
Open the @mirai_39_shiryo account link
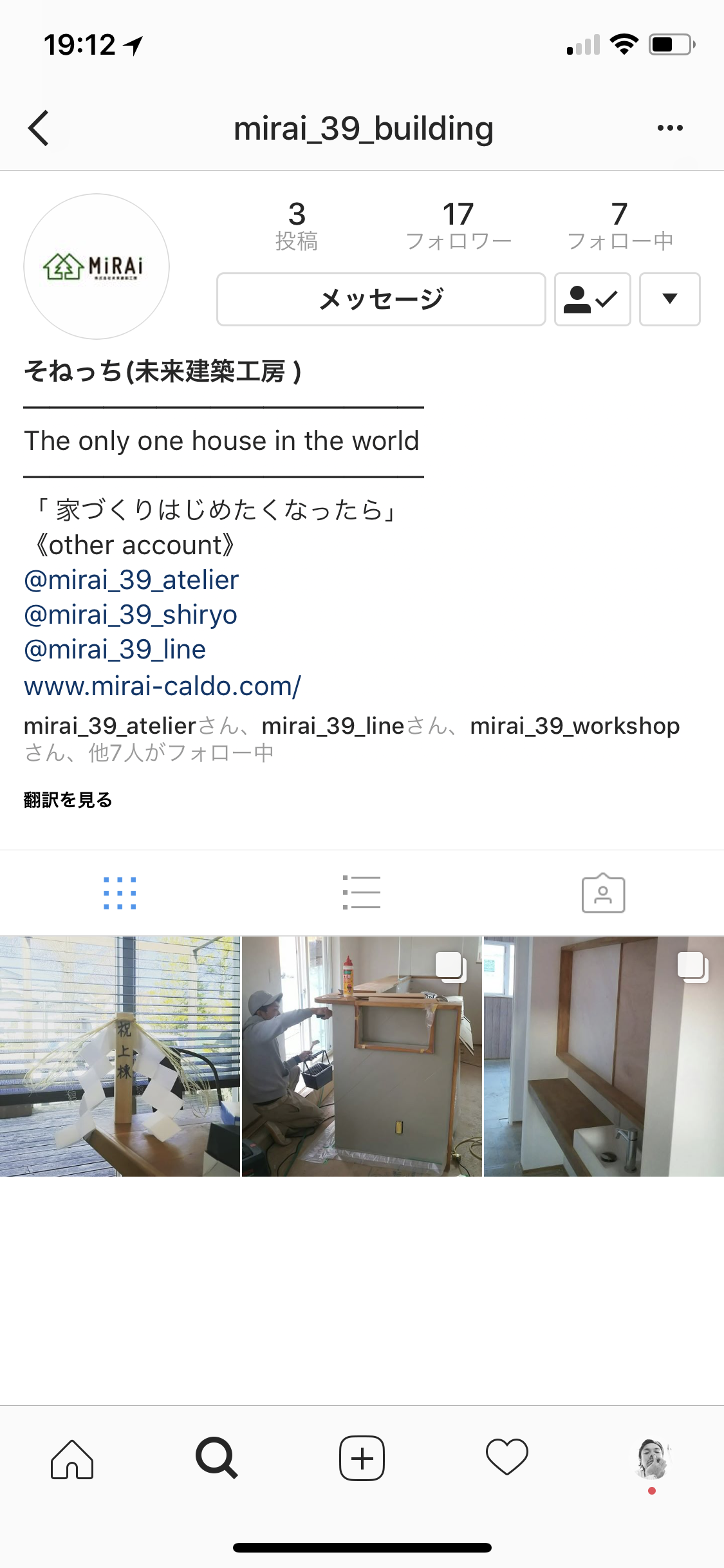[131, 615]
